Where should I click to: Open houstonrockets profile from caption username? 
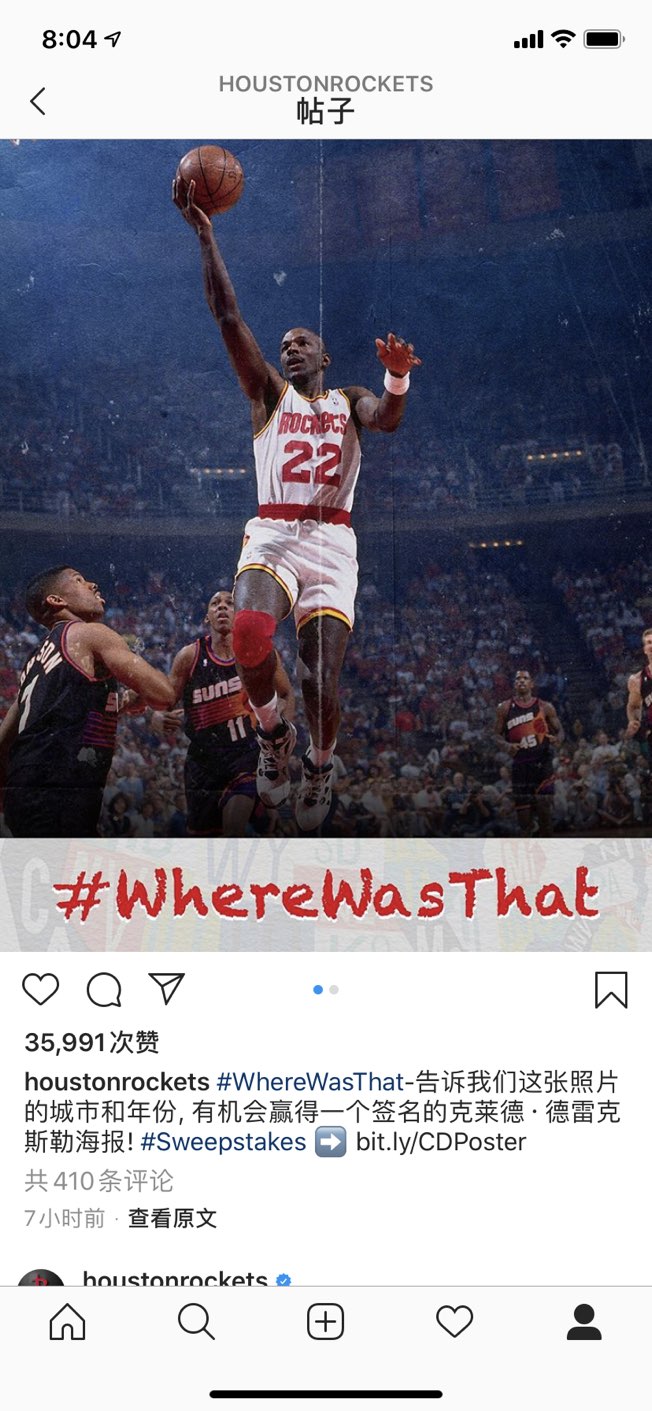click(x=117, y=1082)
